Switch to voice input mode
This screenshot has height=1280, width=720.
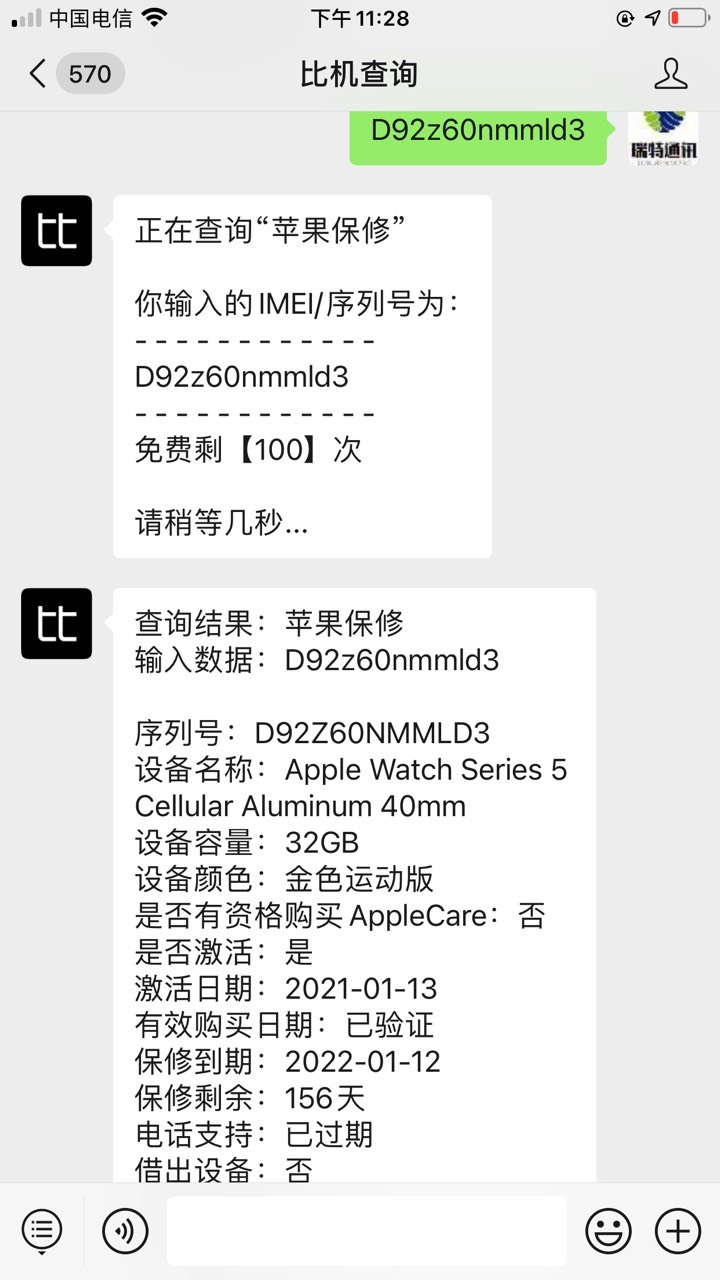pos(125,1230)
